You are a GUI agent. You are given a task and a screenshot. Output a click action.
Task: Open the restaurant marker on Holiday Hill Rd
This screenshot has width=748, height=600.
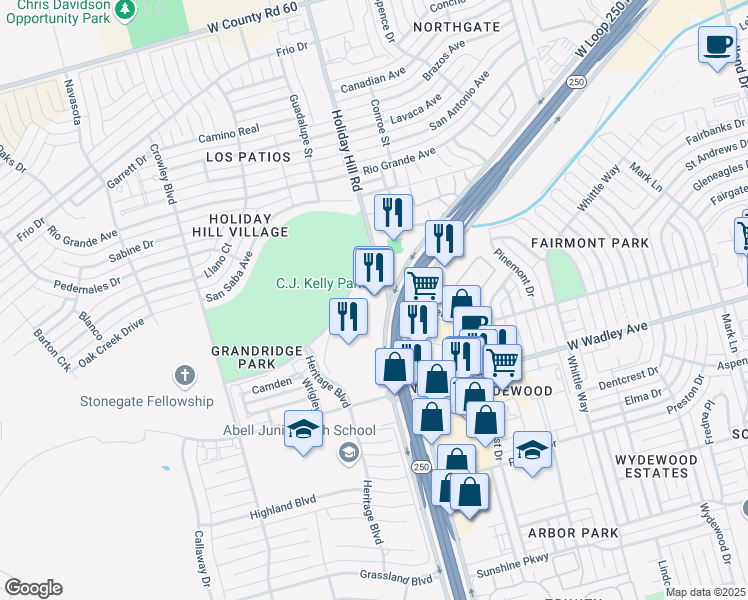tap(393, 212)
